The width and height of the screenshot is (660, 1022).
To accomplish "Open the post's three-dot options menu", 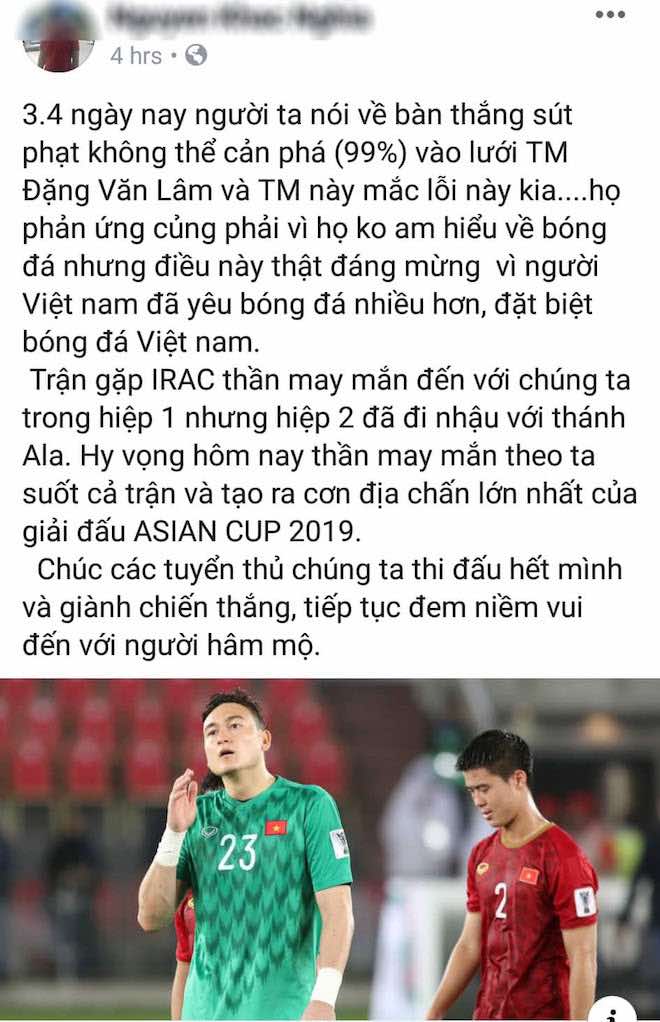I will pos(609,15).
